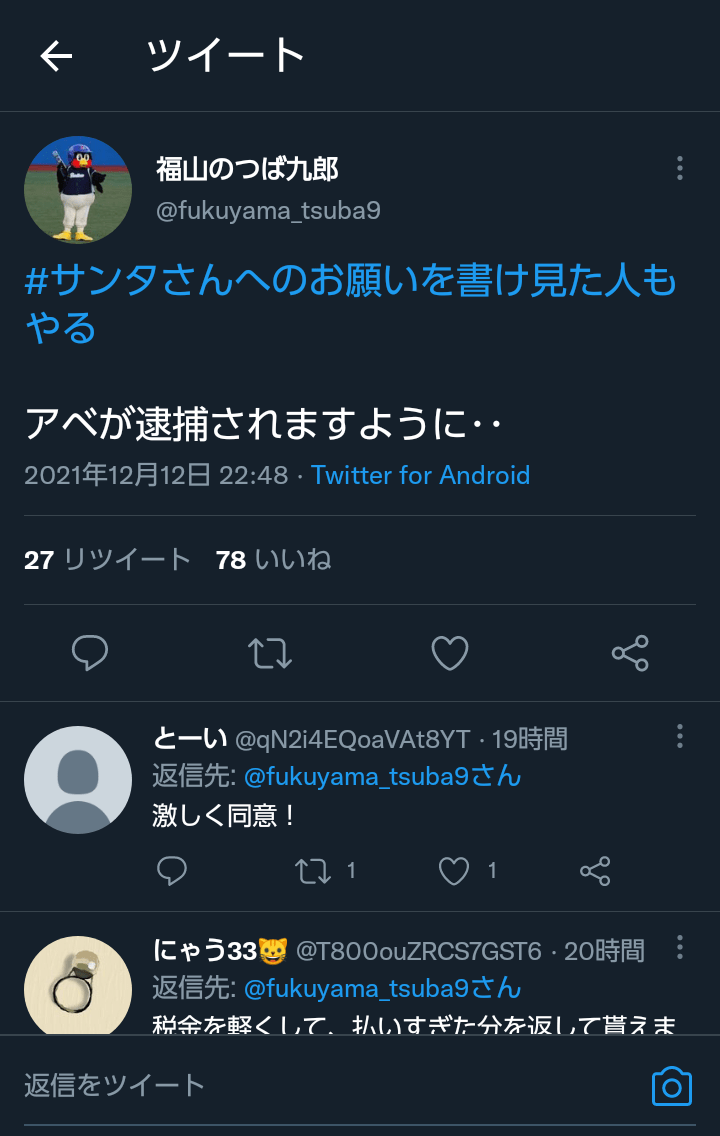Open とーい's default avatar

[x=78, y=780]
